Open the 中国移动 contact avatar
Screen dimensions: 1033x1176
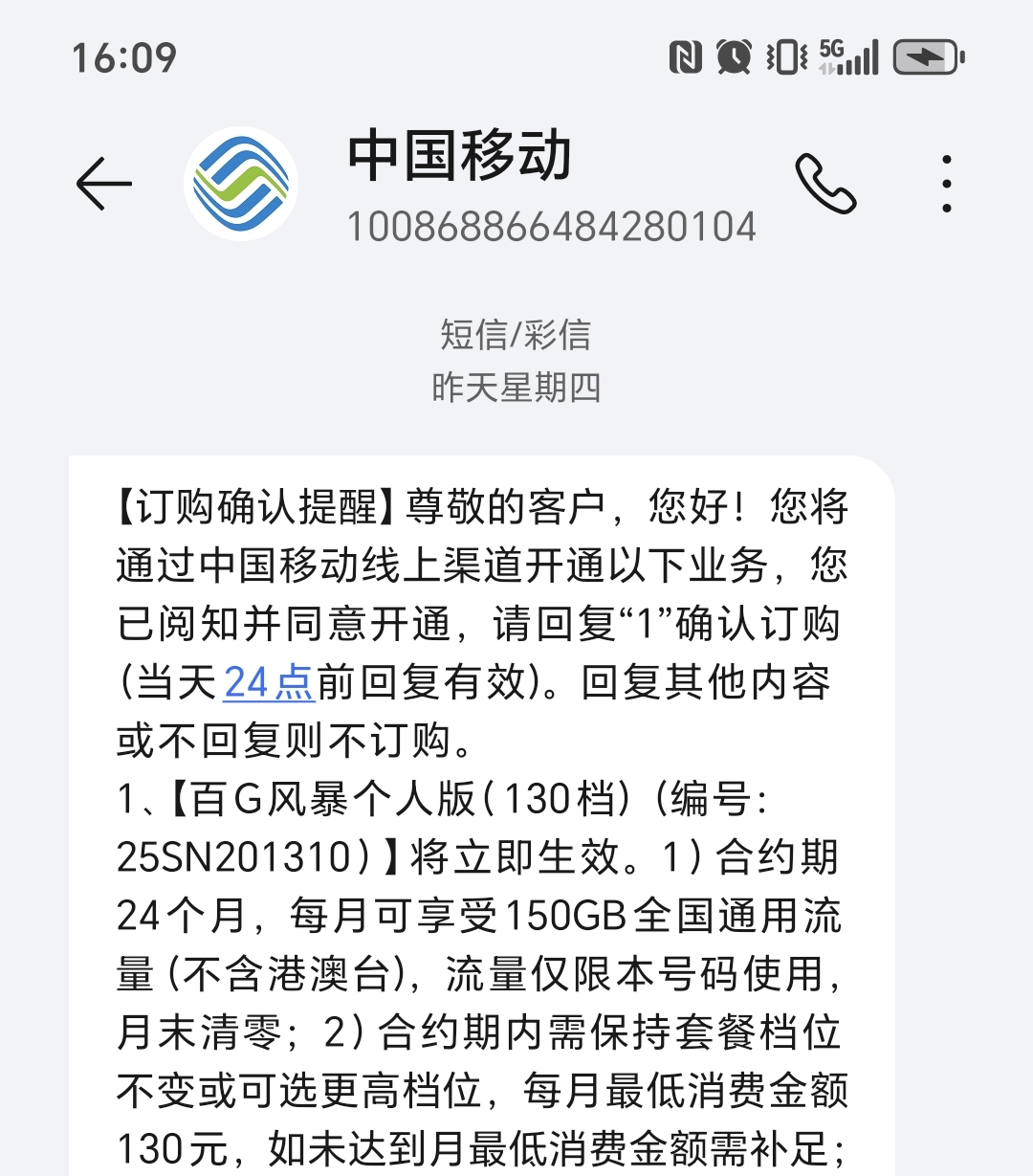coord(241,183)
